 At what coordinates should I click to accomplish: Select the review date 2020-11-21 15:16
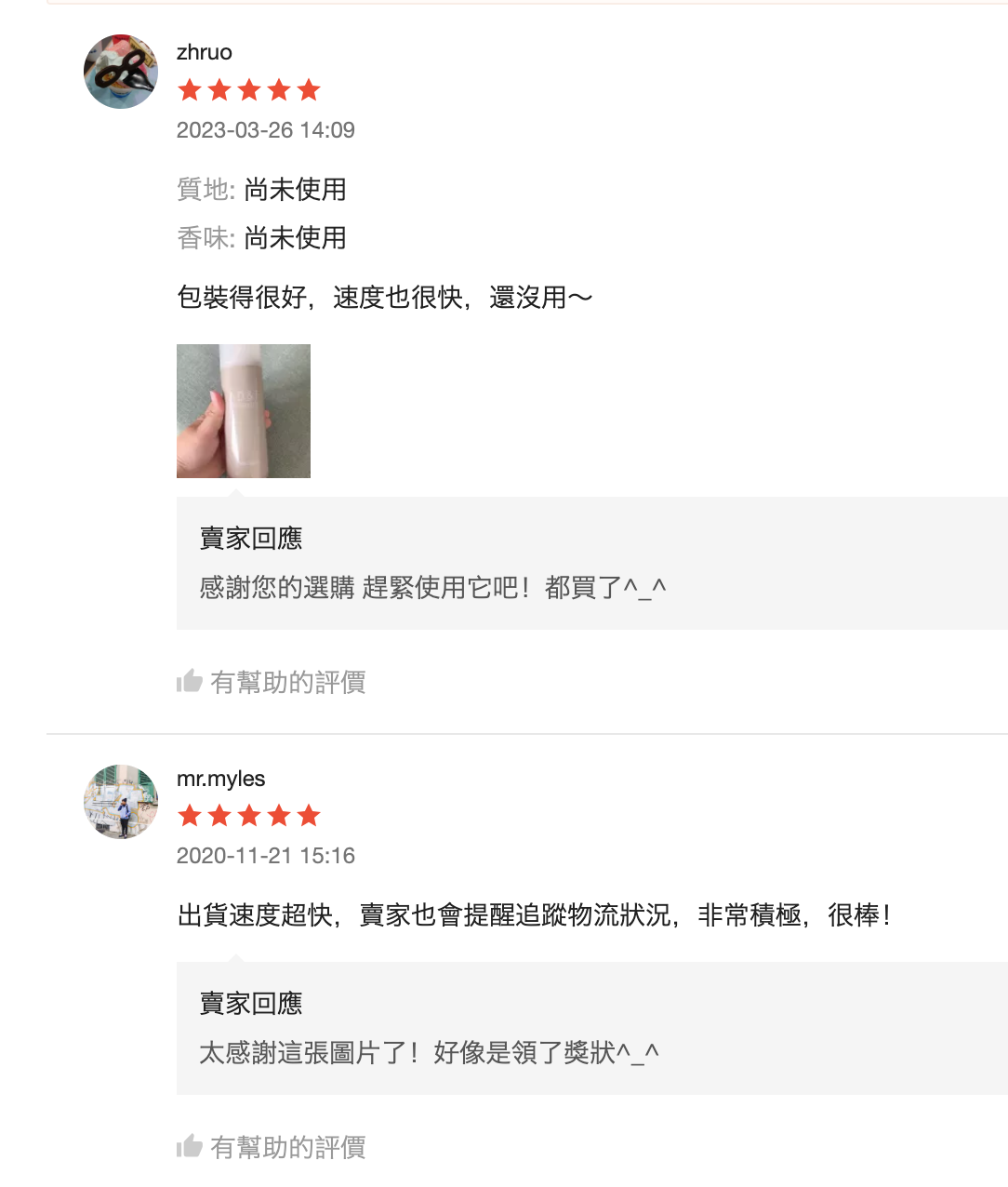tap(266, 857)
